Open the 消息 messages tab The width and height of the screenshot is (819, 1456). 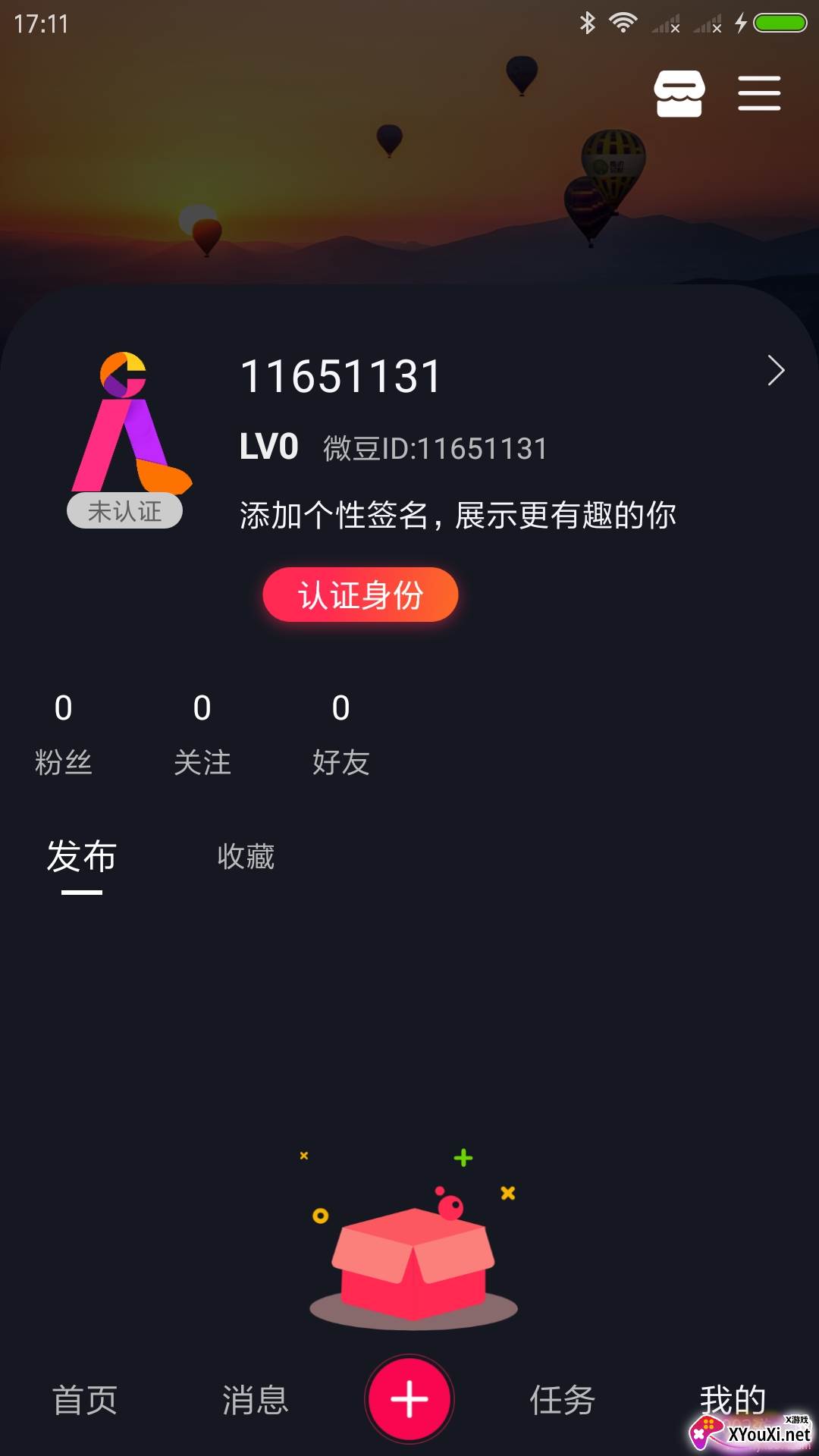tap(255, 1400)
